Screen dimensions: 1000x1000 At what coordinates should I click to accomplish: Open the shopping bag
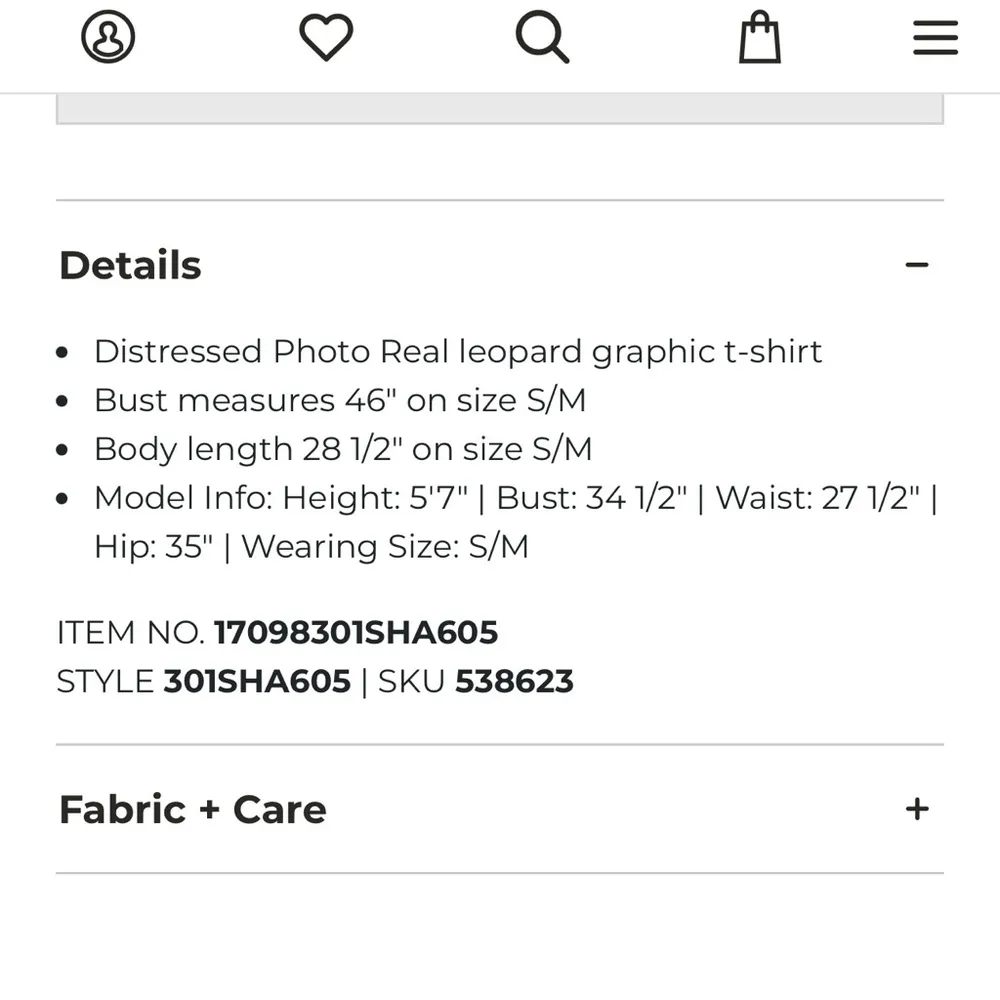pos(759,38)
